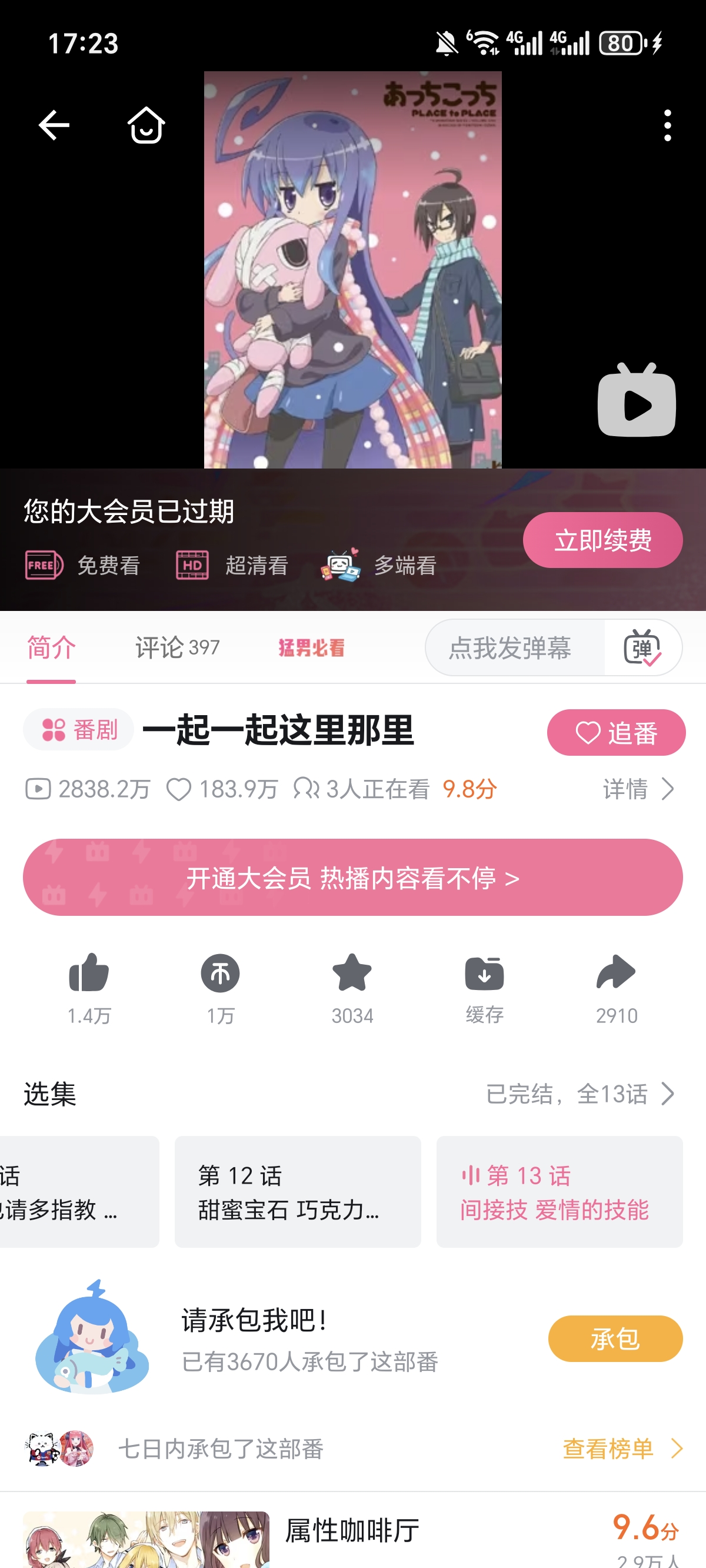Tap the yellow 承包 button
Viewport: 706px width, 1568px height.
pos(615,1338)
